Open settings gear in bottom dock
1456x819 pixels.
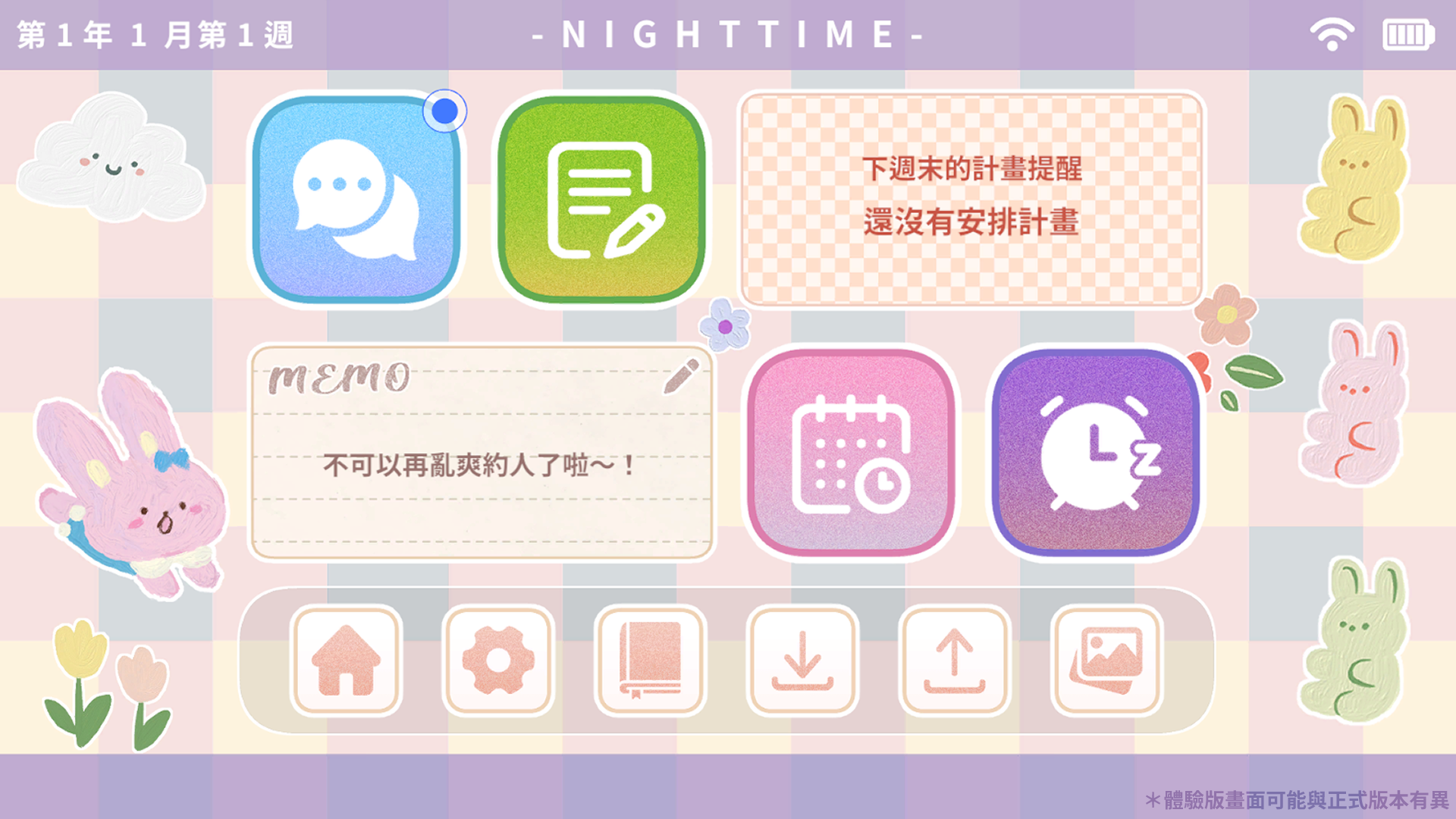(498, 661)
